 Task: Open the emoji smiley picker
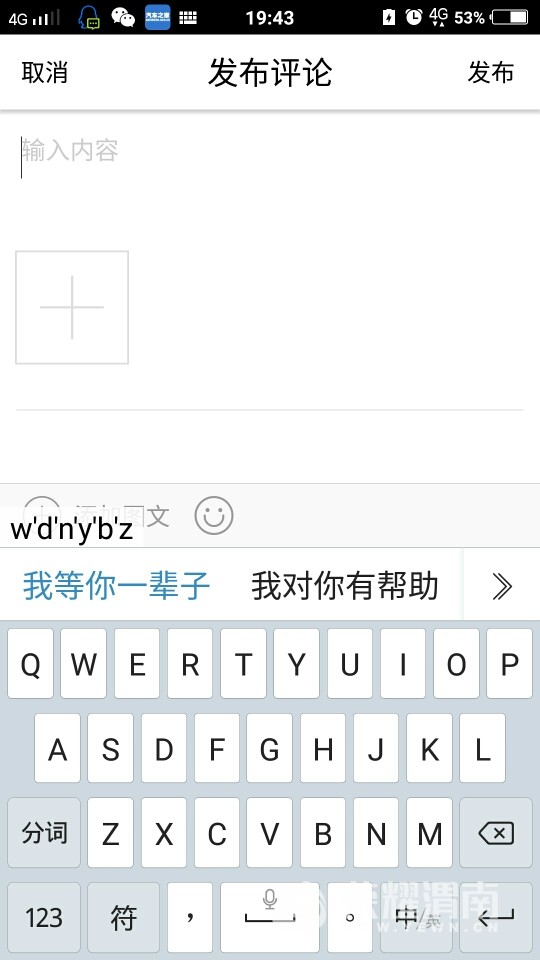(x=214, y=516)
